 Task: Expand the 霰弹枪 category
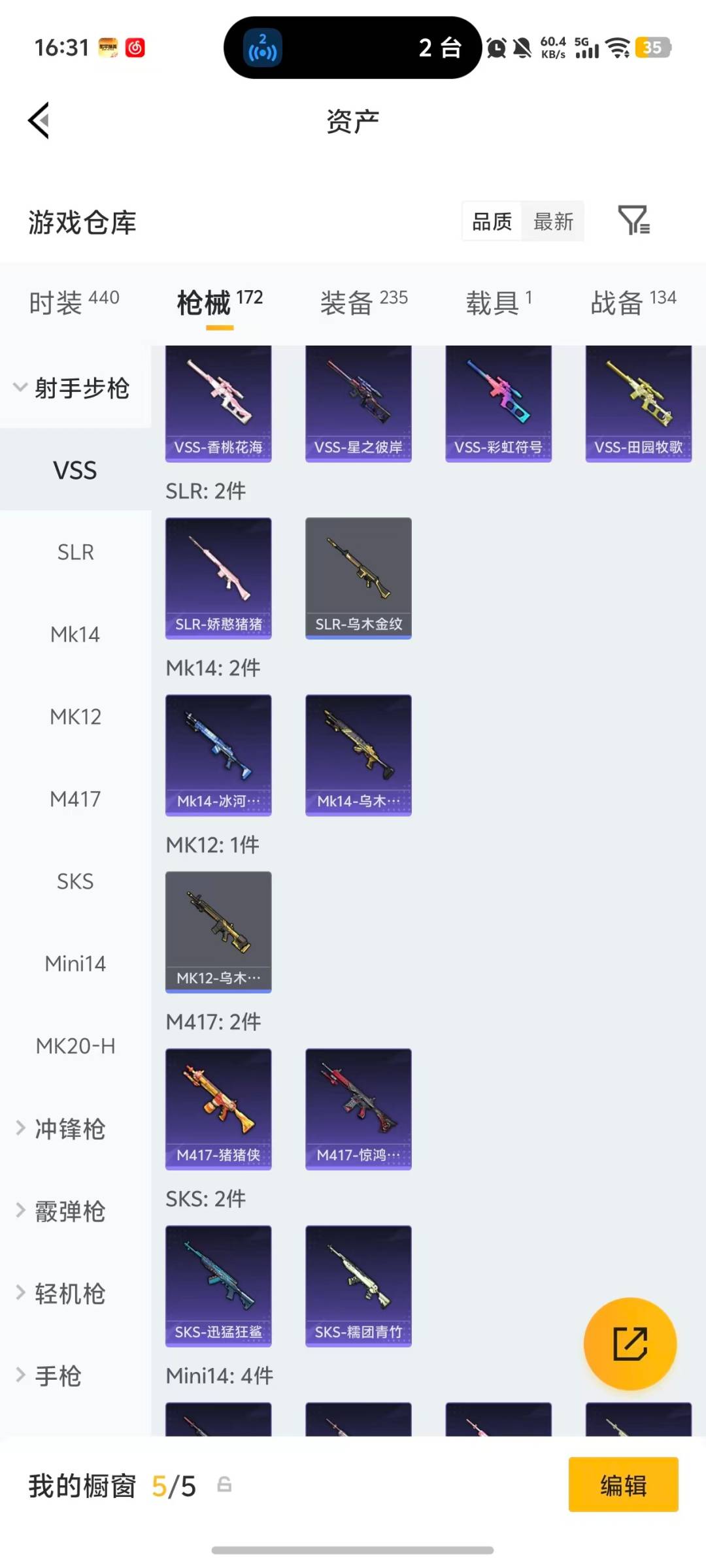pos(69,1211)
